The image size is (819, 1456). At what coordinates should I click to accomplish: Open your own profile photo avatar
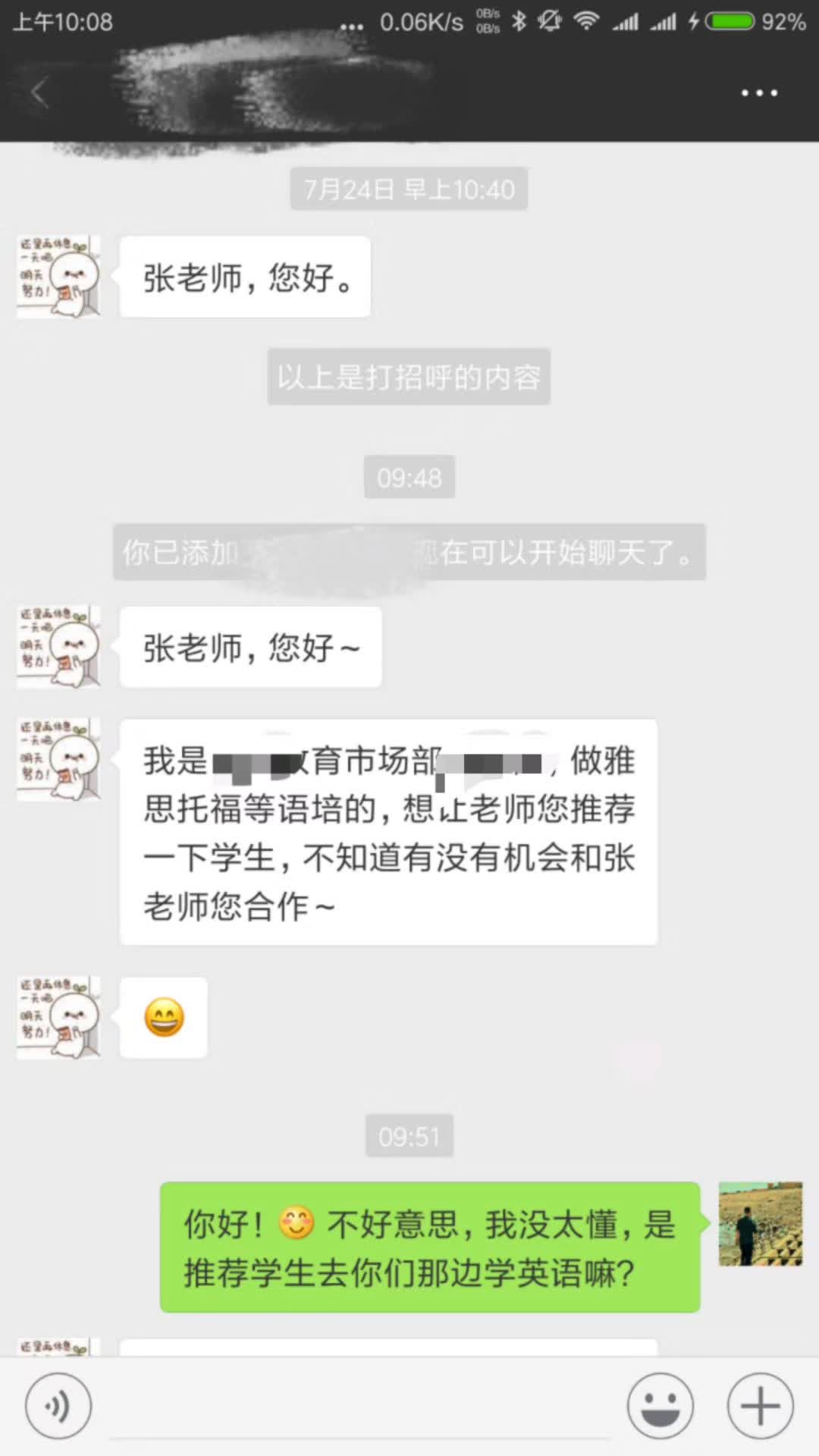pos(760,1223)
